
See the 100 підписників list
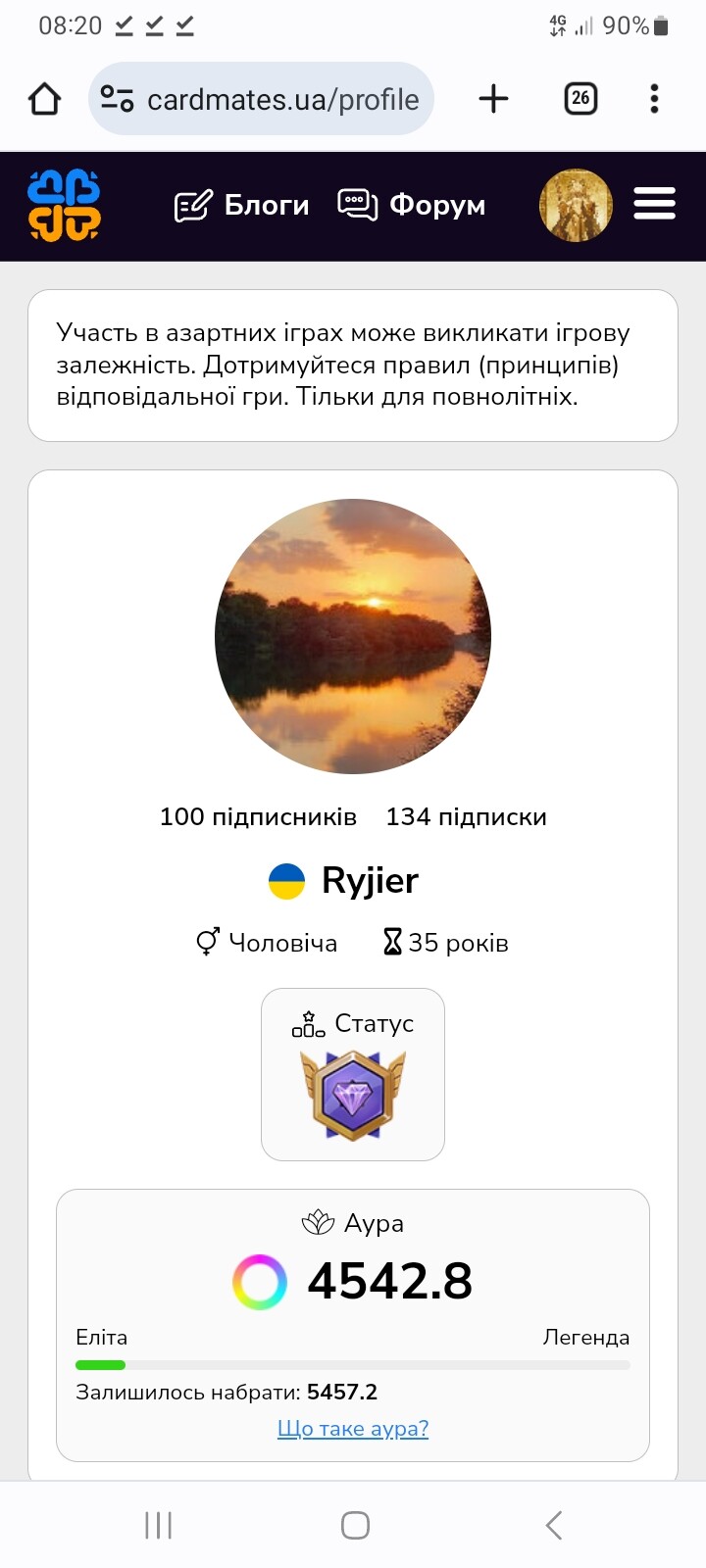point(258,816)
